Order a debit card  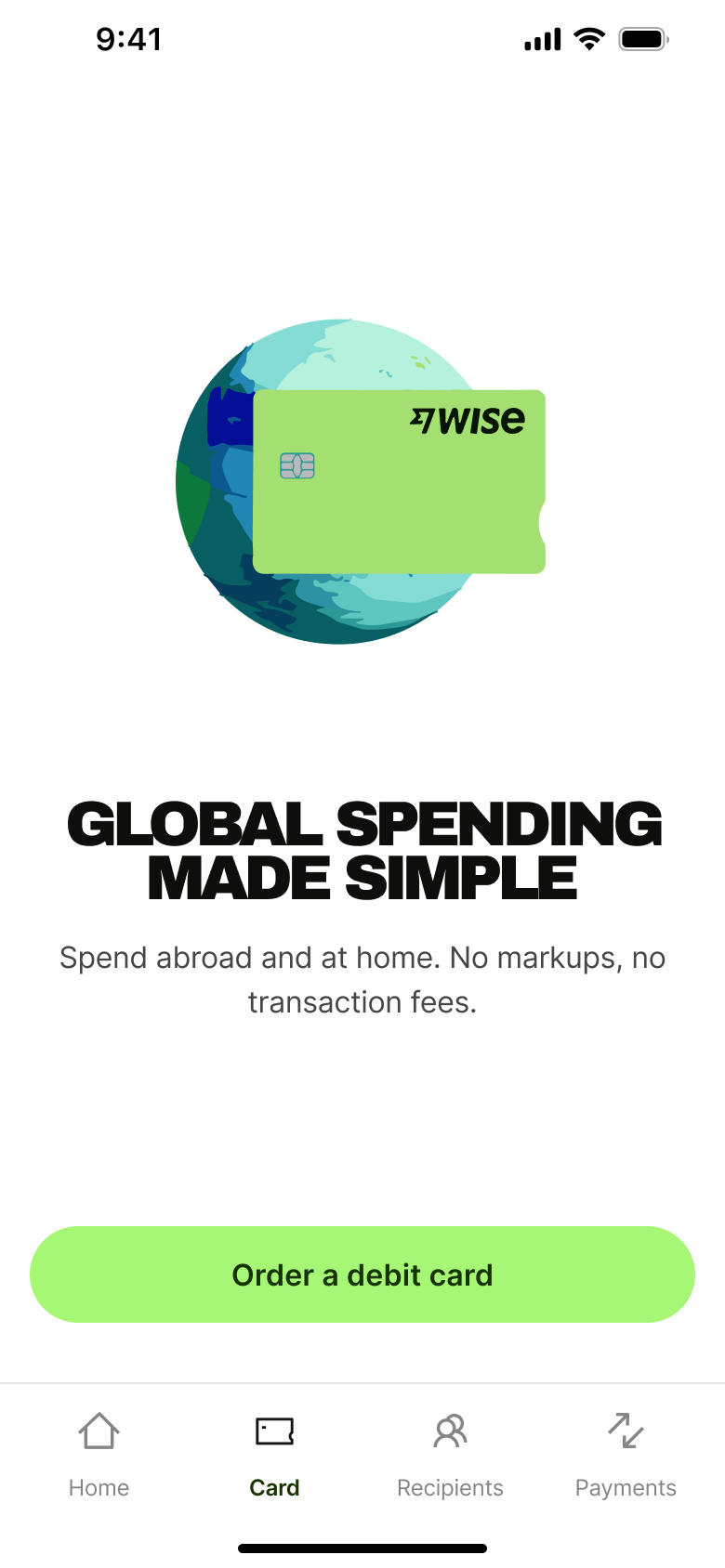coord(362,1274)
